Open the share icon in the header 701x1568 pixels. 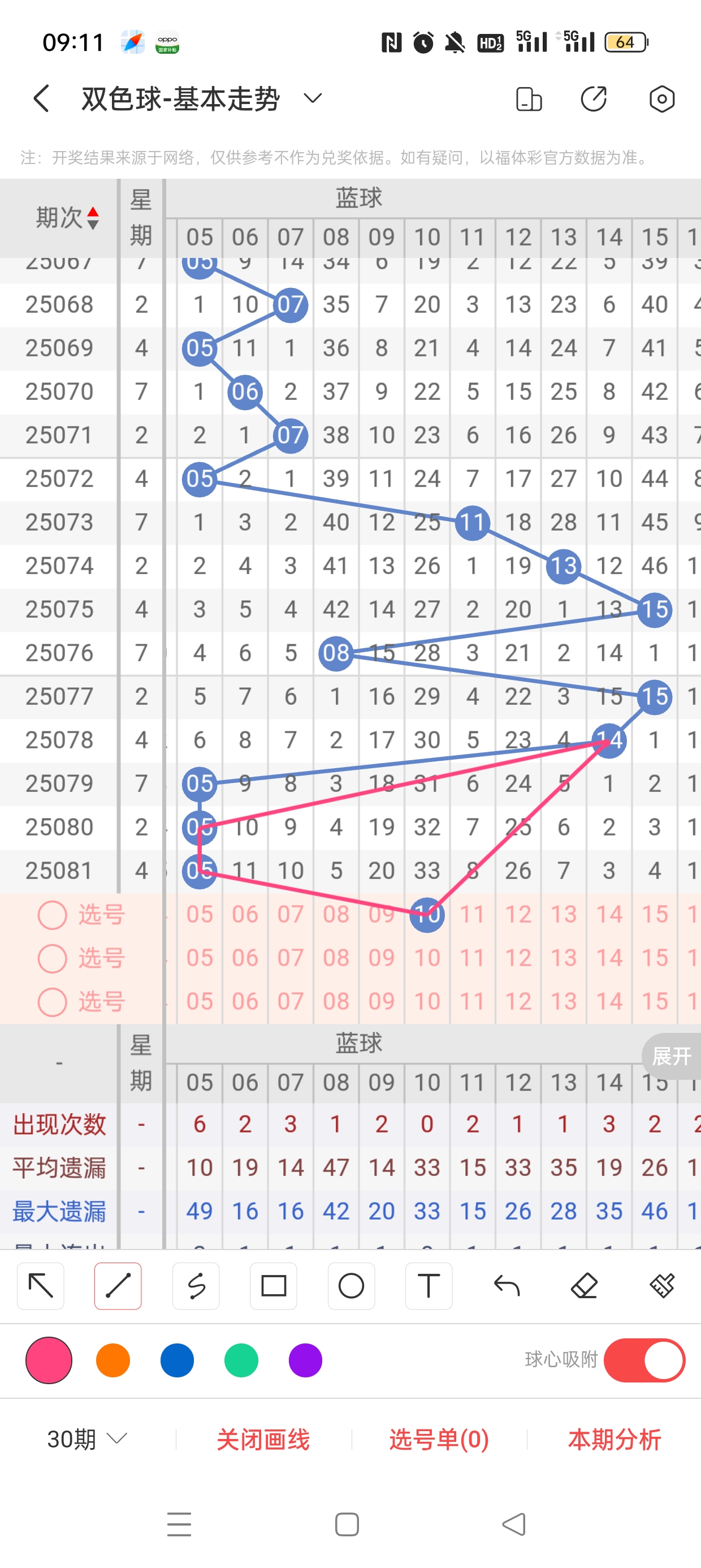click(593, 98)
